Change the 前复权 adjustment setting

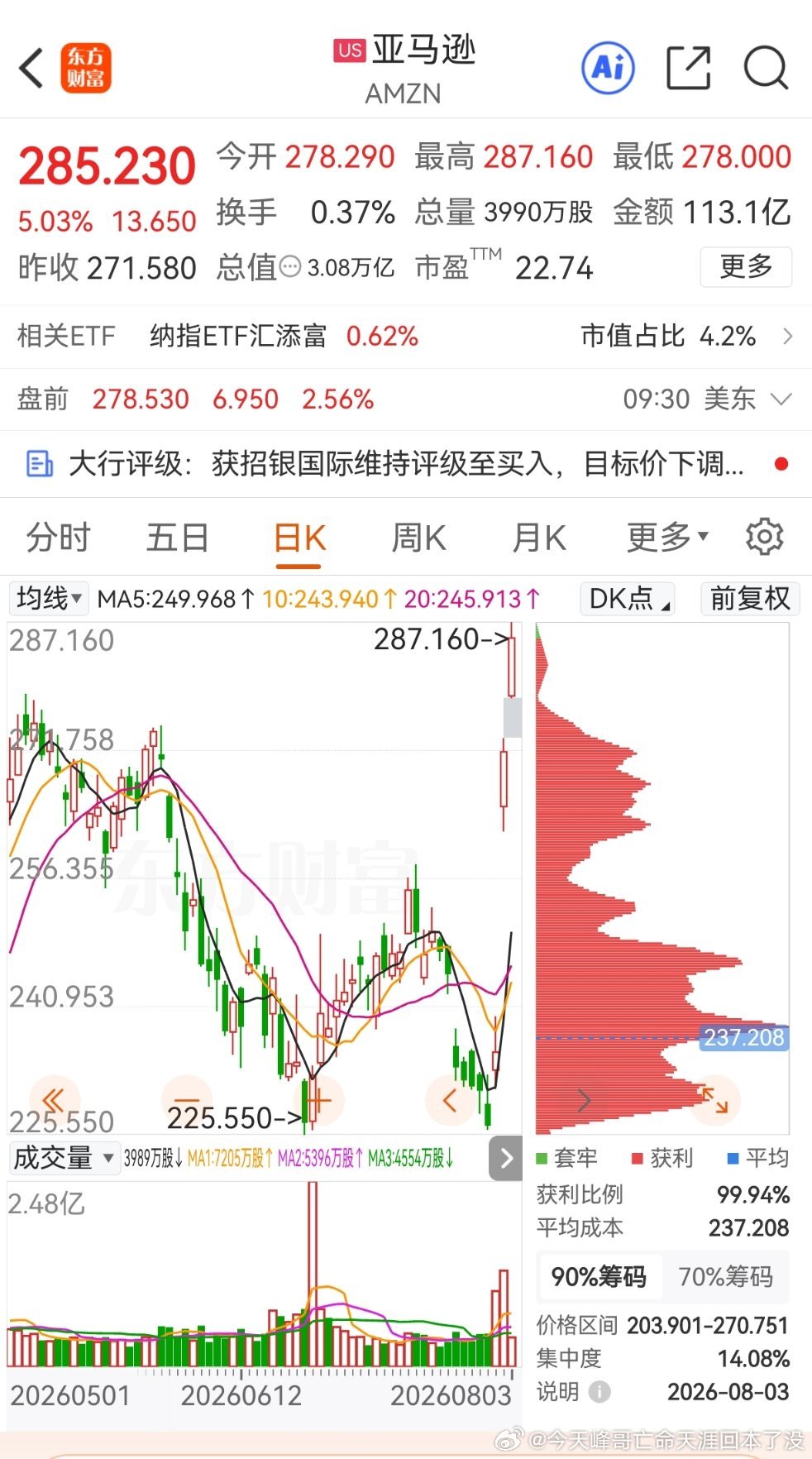click(x=750, y=598)
